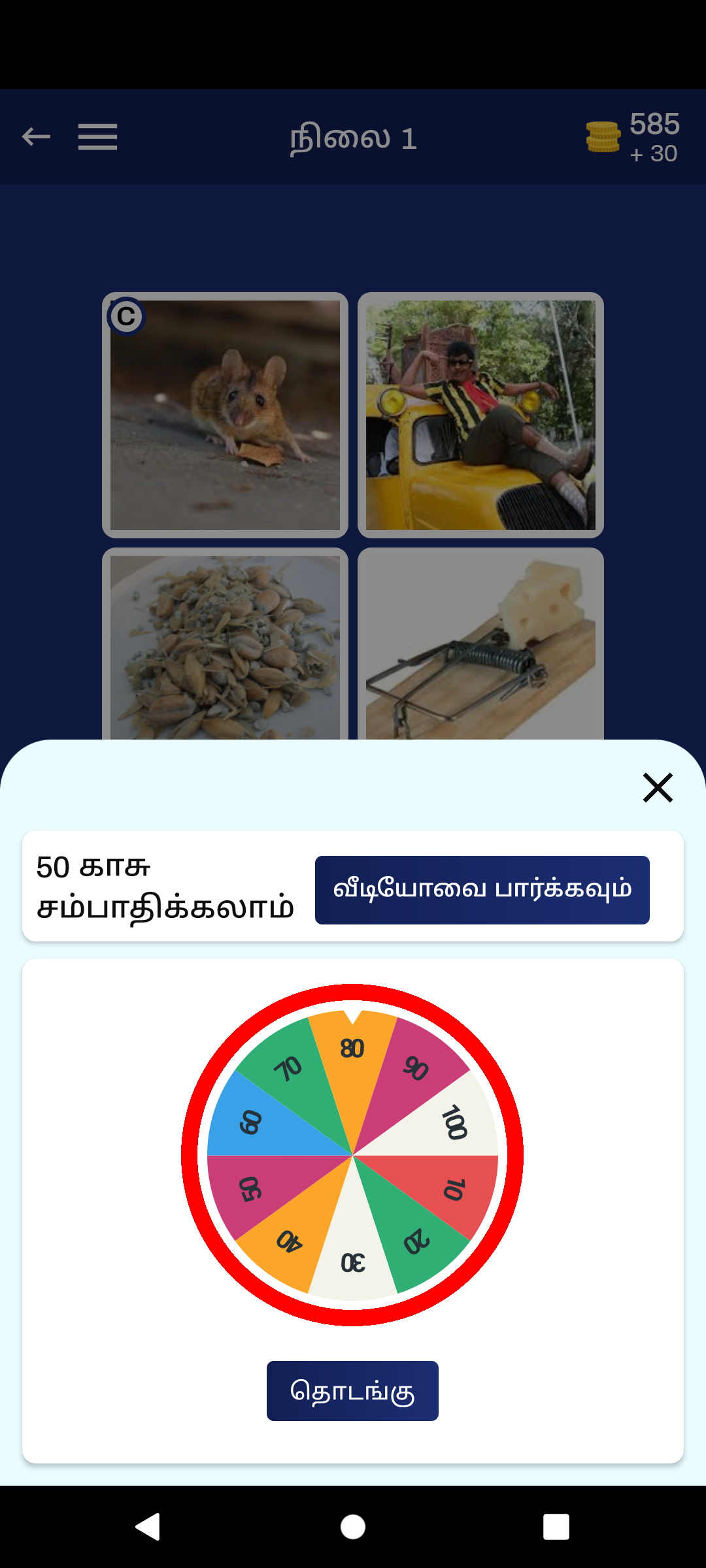Open the mousetrap with cheese thumbnail

coord(482,653)
